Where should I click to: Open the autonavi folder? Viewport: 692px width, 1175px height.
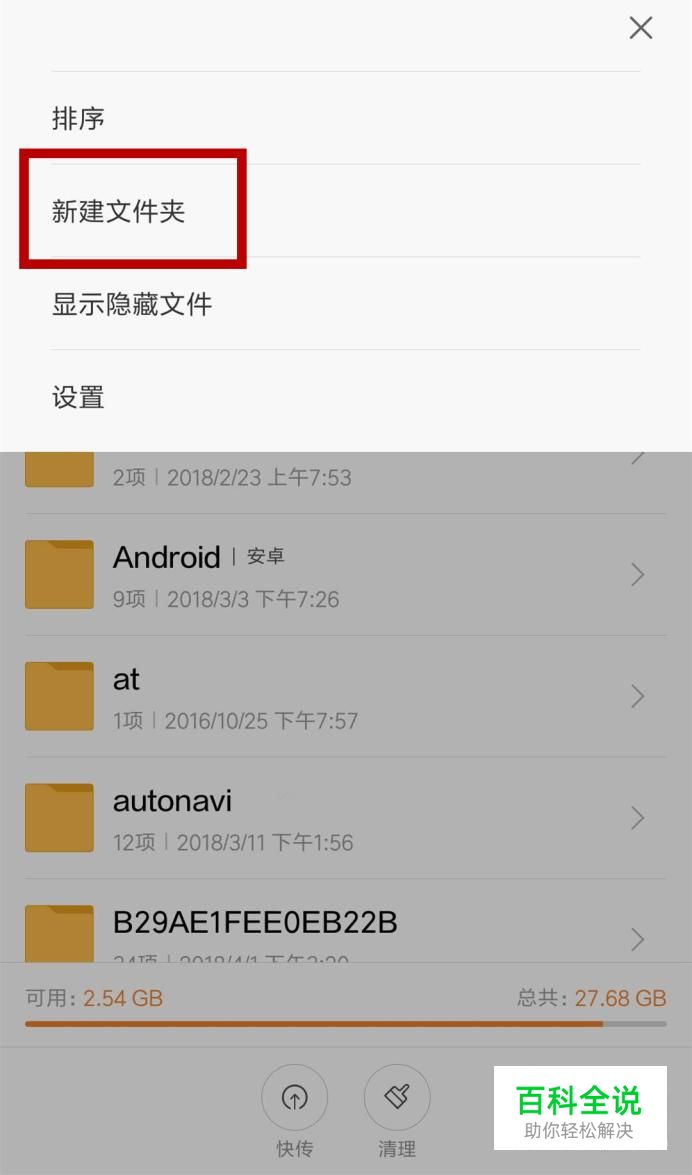click(x=346, y=818)
